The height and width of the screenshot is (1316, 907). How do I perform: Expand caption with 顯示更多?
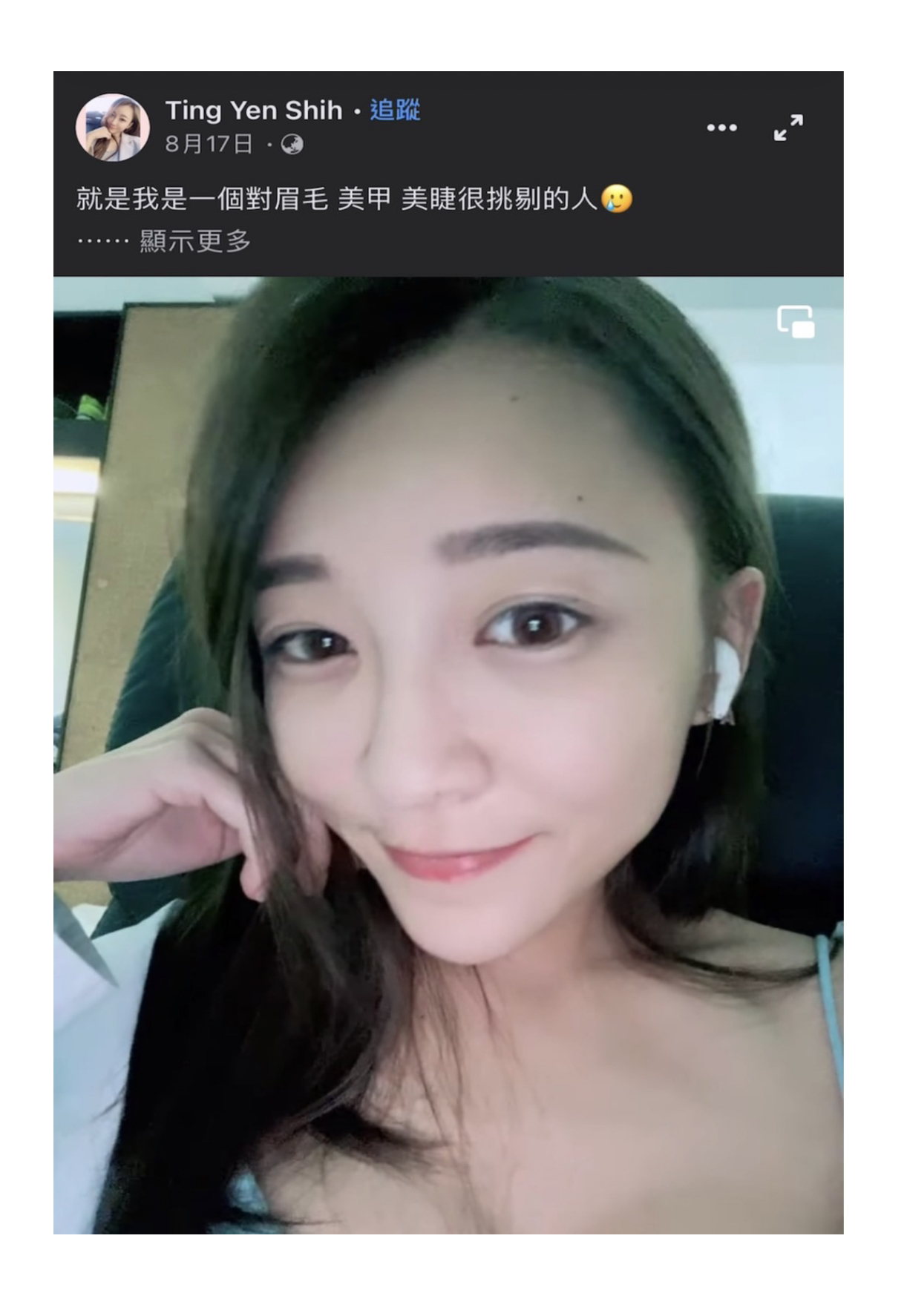coord(195,241)
